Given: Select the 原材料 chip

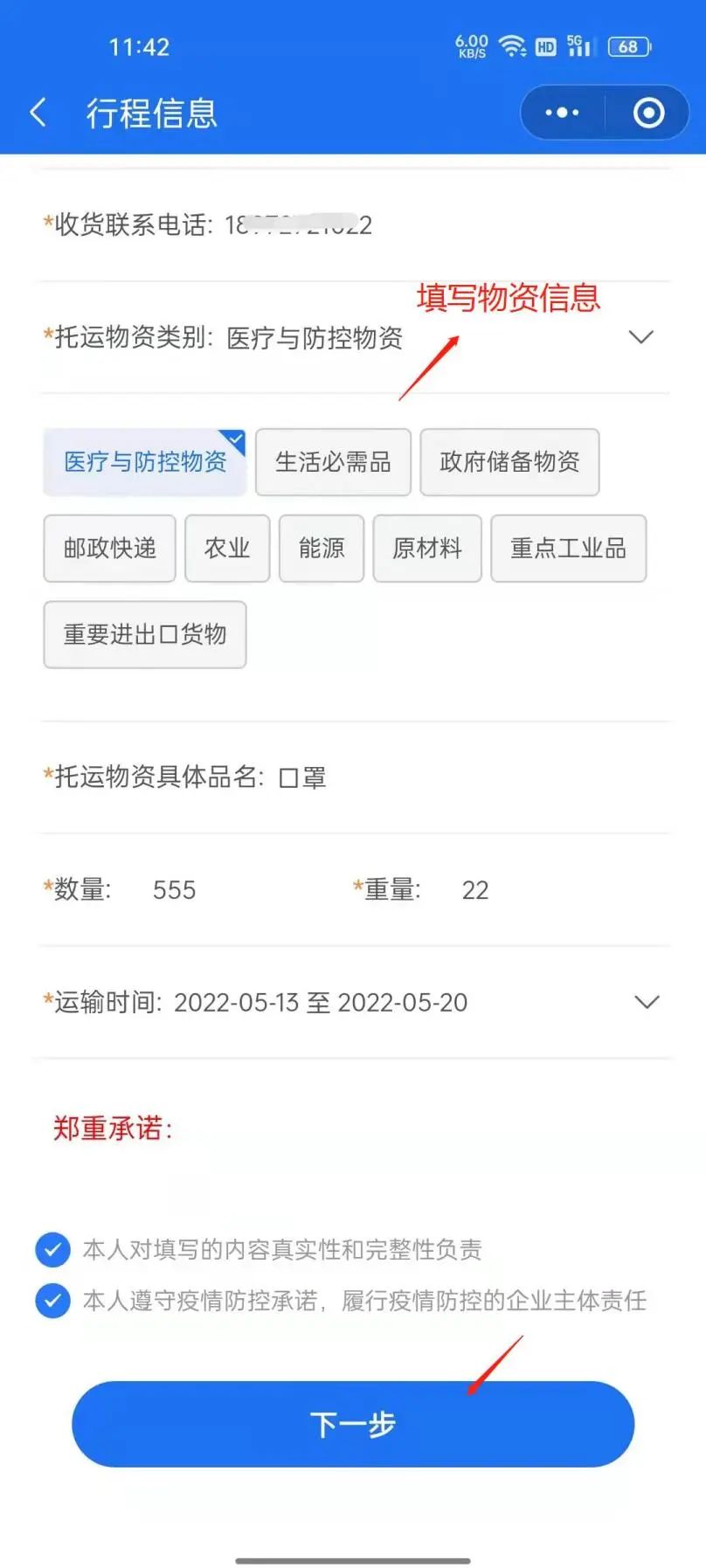Looking at the screenshot, I should point(427,549).
